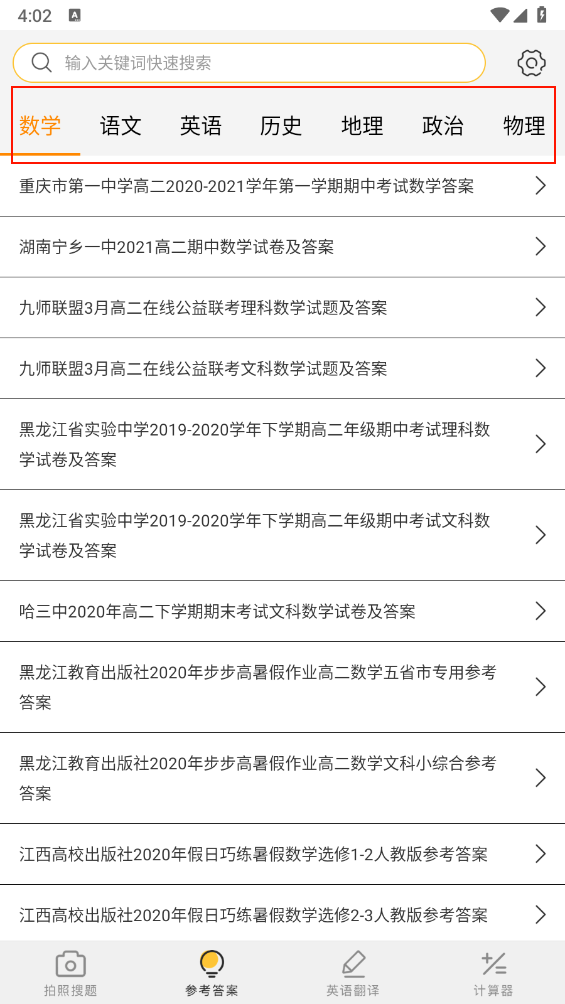Select the 历史 subject tab
The width and height of the screenshot is (565, 1004).
(x=281, y=126)
